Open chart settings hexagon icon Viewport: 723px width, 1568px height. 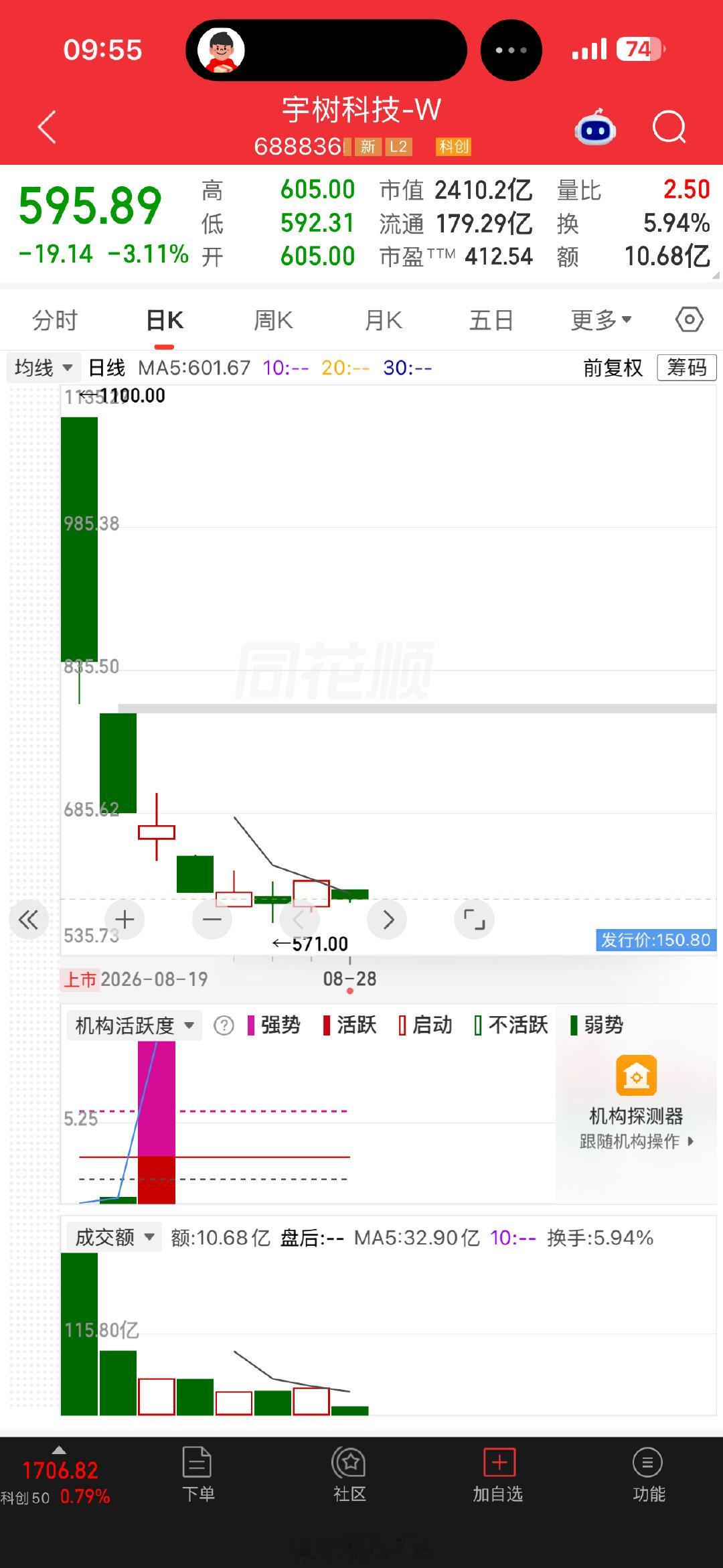(x=689, y=319)
